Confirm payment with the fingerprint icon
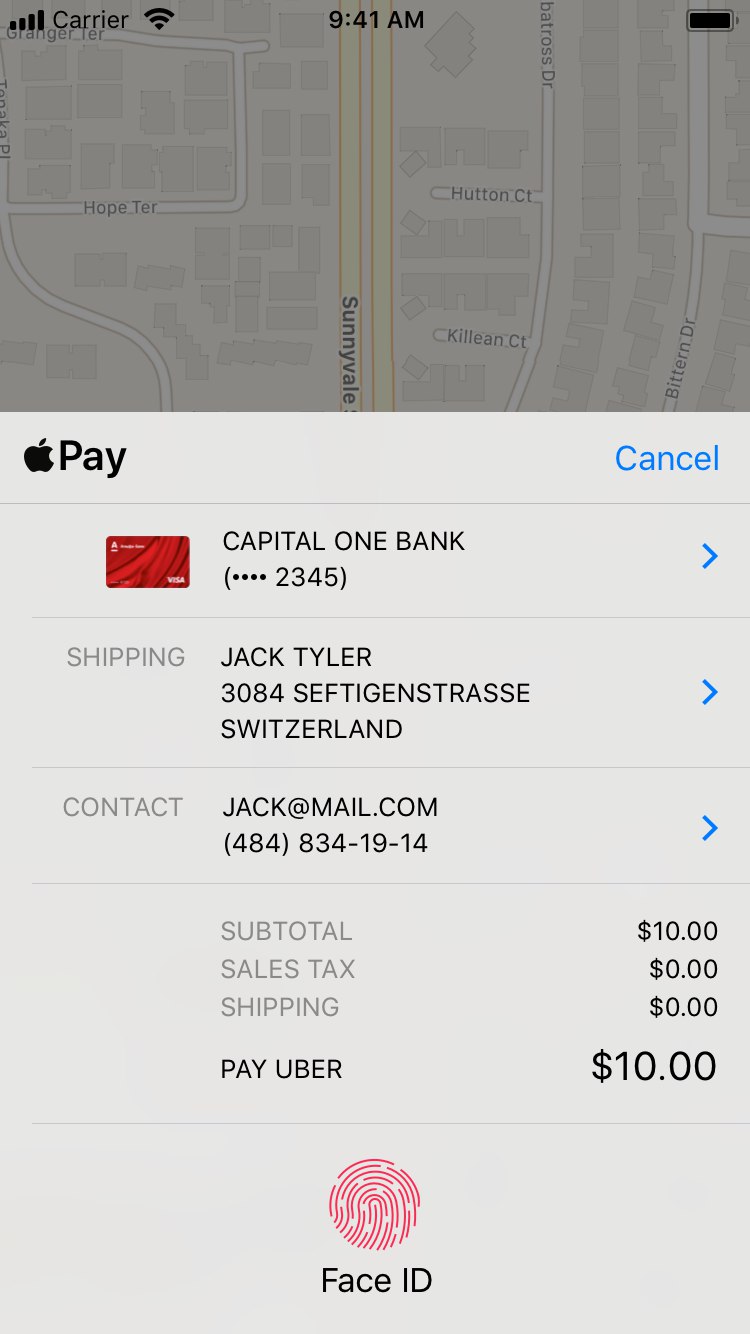 pyautogui.click(x=375, y=1204)
